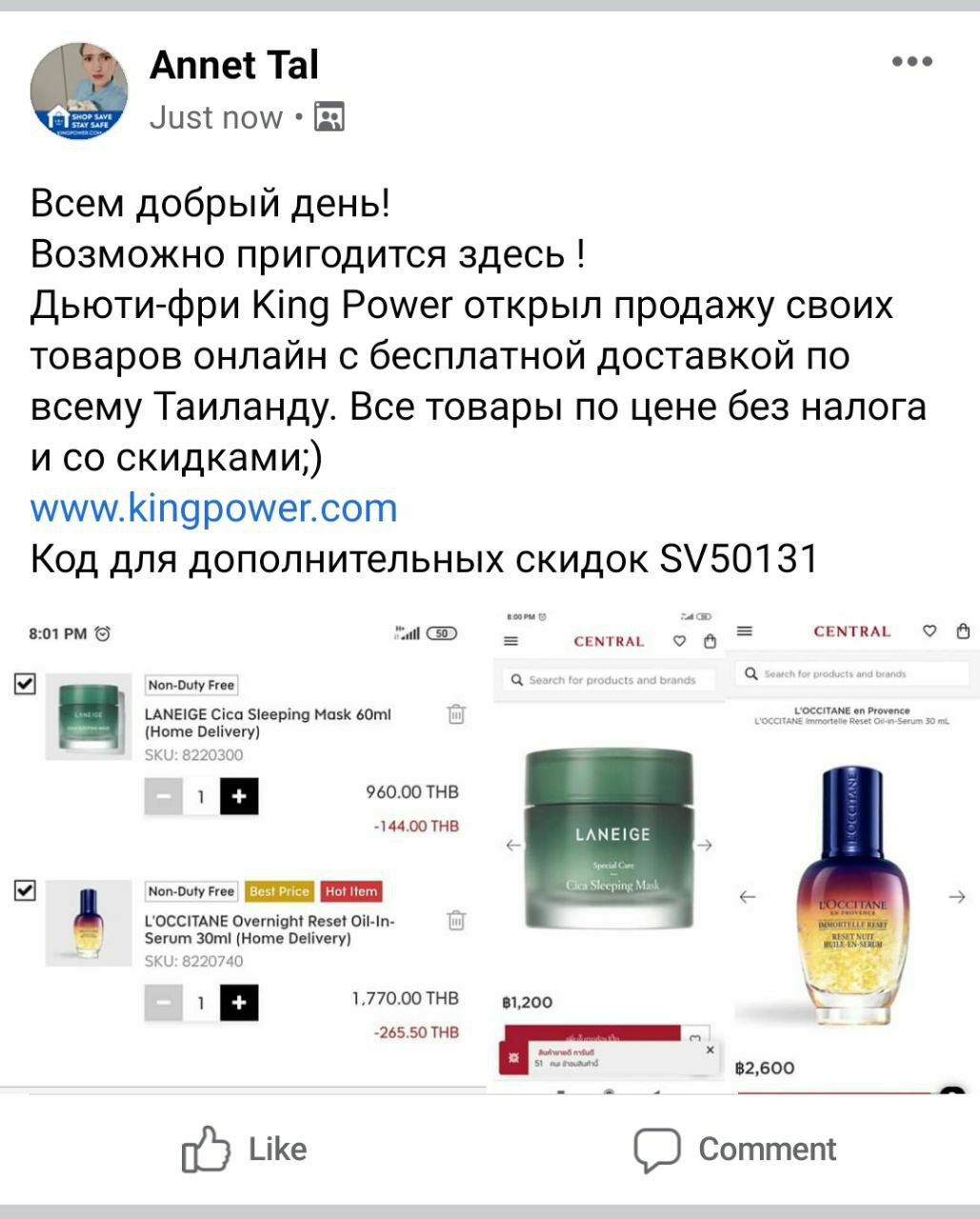Open the post's three-dot options menu

(911, 62)
